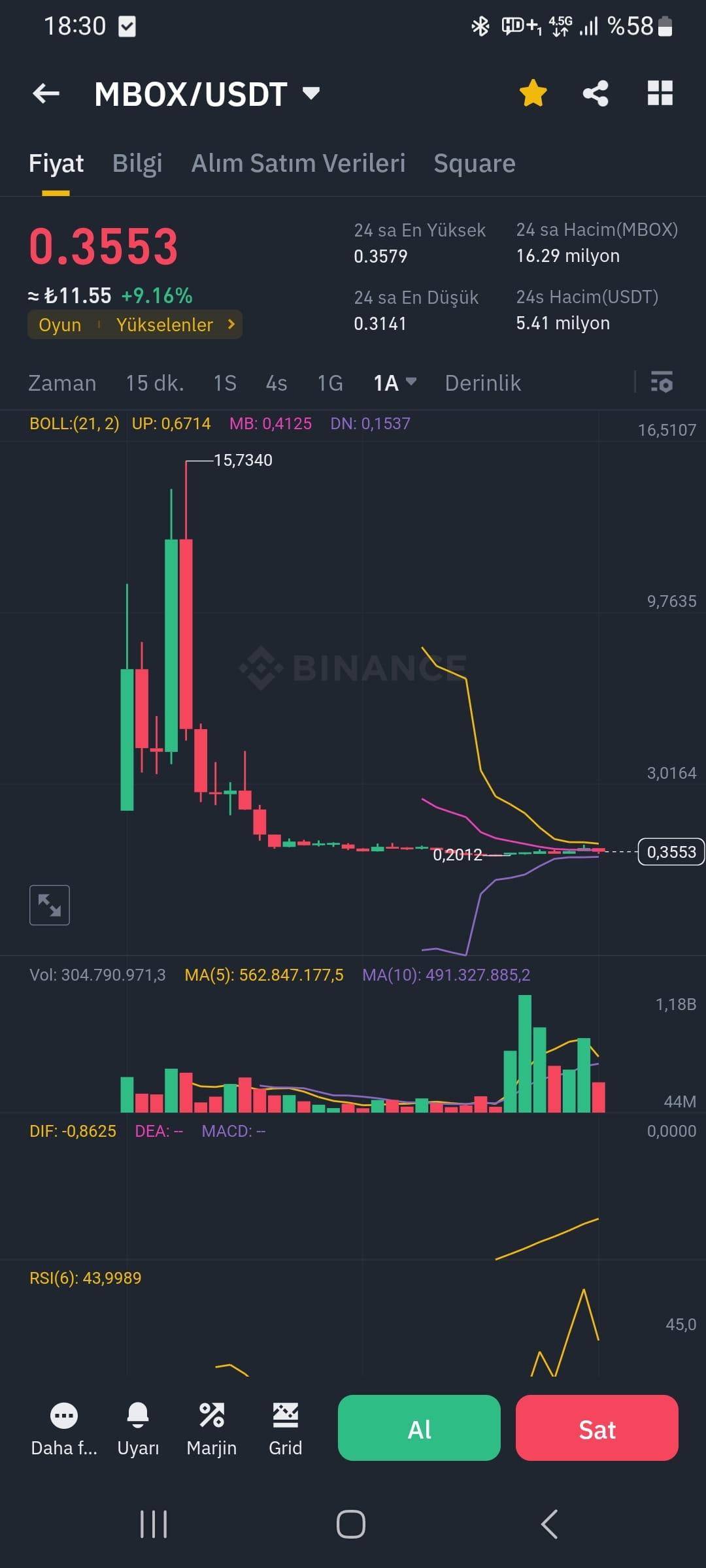Open the Square tab
The width and height of the screenshot is (706, 1568).
click(x=474, y=163)
